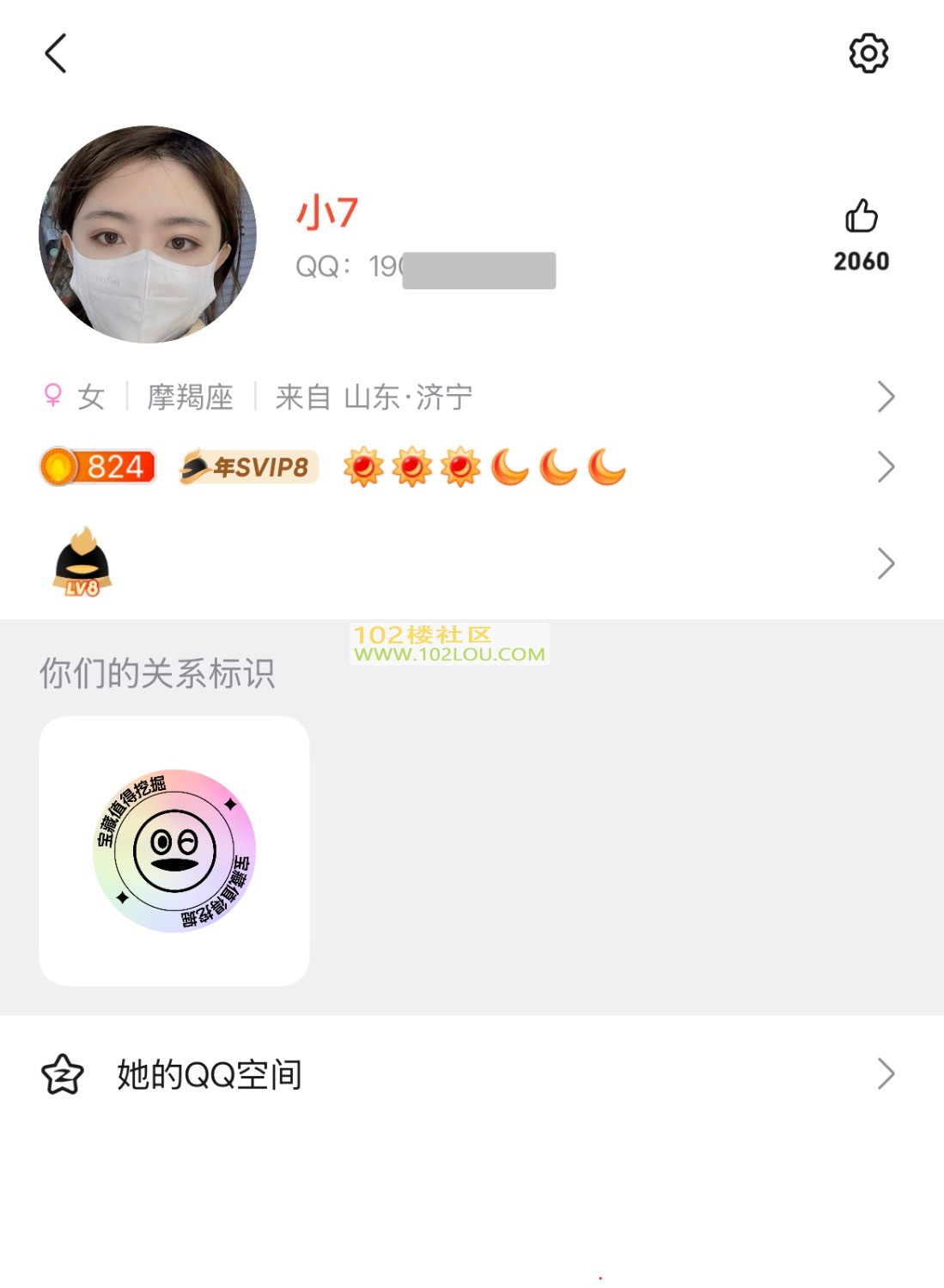The width and height of the screenshot is (944, 1288).
Task: Open profile settings gear icon
Action: point(868,54)
